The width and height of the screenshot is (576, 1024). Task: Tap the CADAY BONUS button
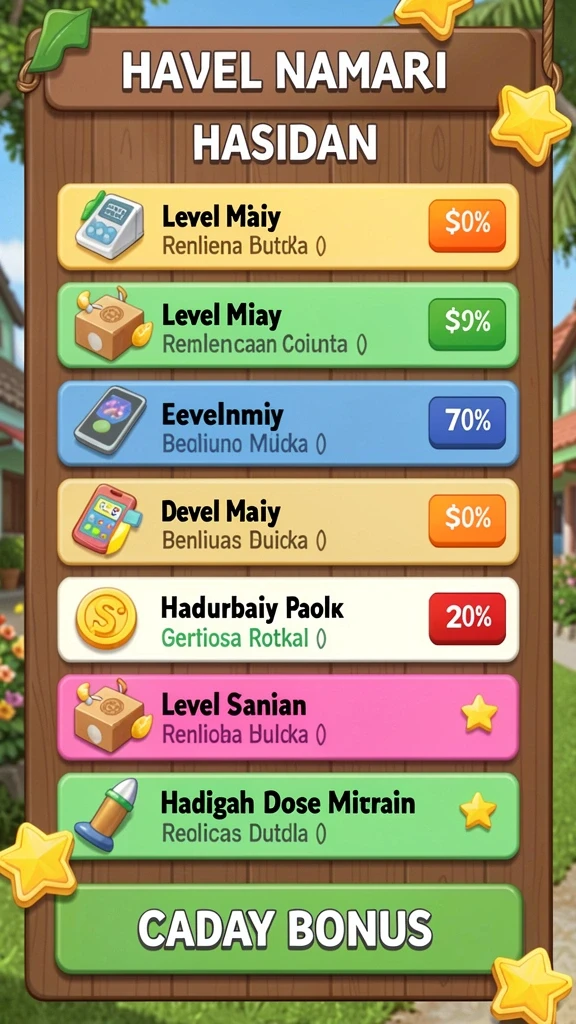(x=289, y=929)
